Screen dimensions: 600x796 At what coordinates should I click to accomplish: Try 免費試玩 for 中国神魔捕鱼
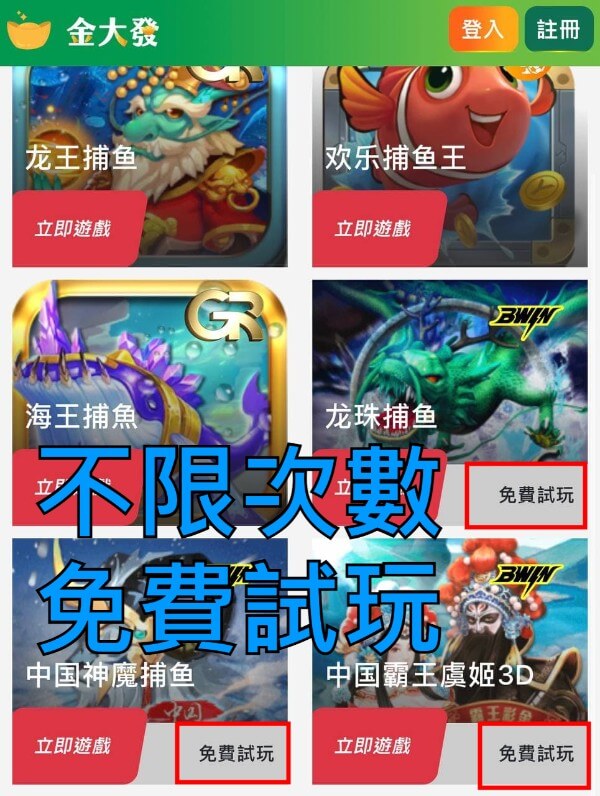pos(233,753)
